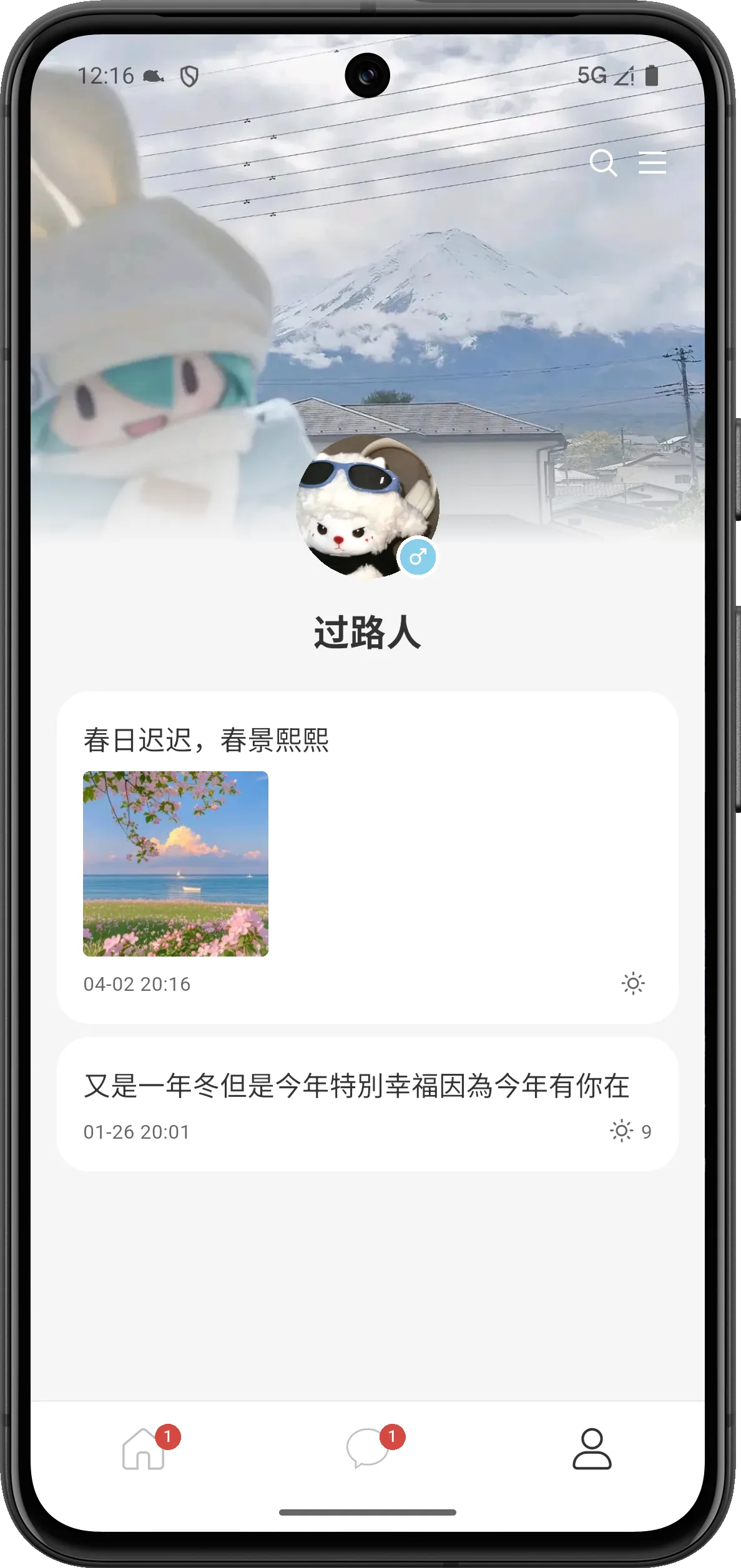Switch to the profile tab
Screen dimensions: 741x1568
(x=591, y=1448)
